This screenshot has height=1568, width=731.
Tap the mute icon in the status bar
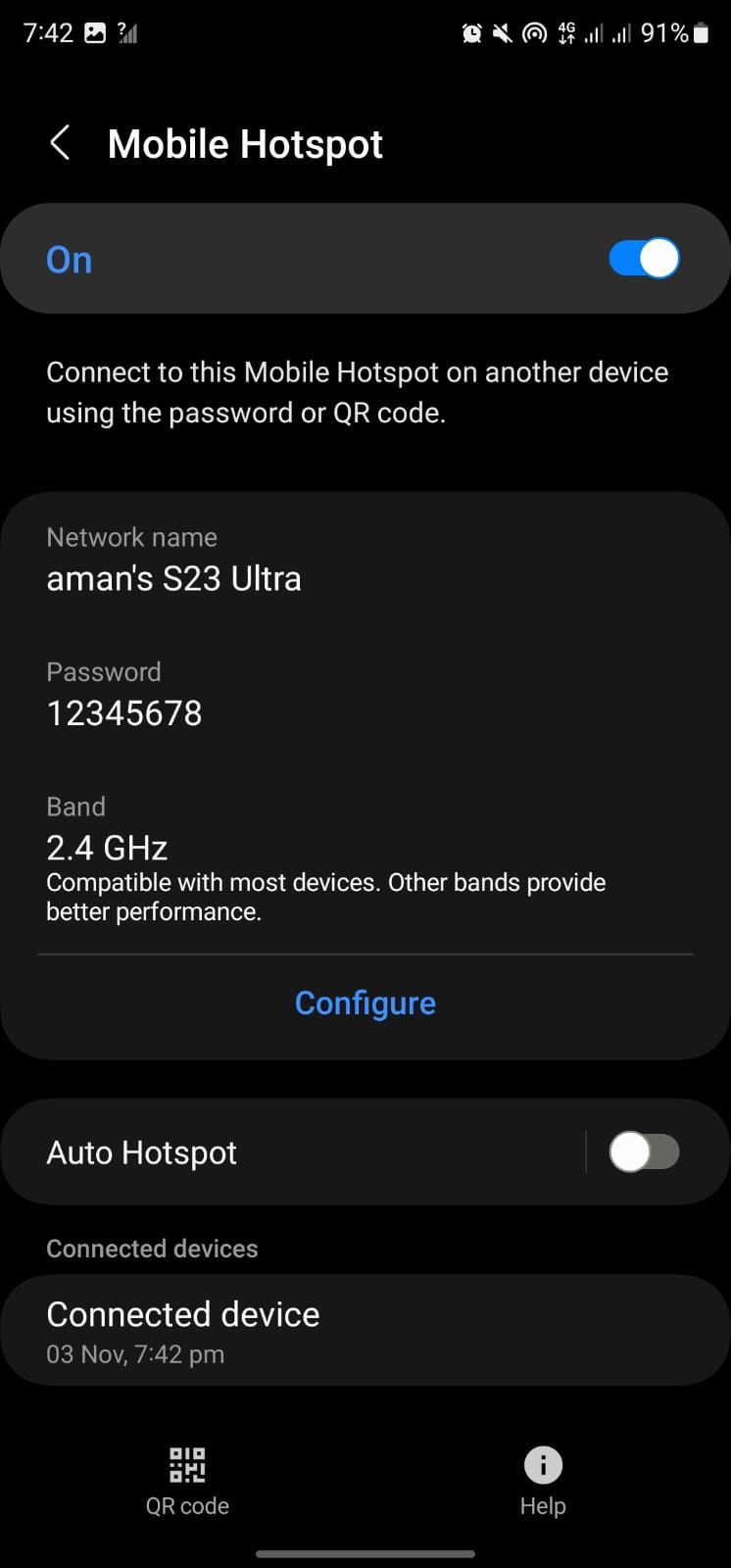point(502,32)
